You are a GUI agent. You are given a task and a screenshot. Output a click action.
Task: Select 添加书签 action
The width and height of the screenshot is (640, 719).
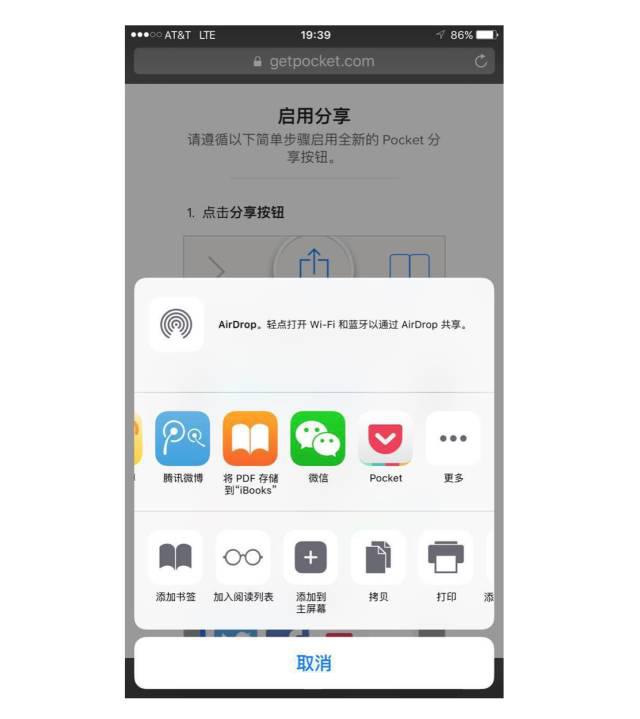176,558
